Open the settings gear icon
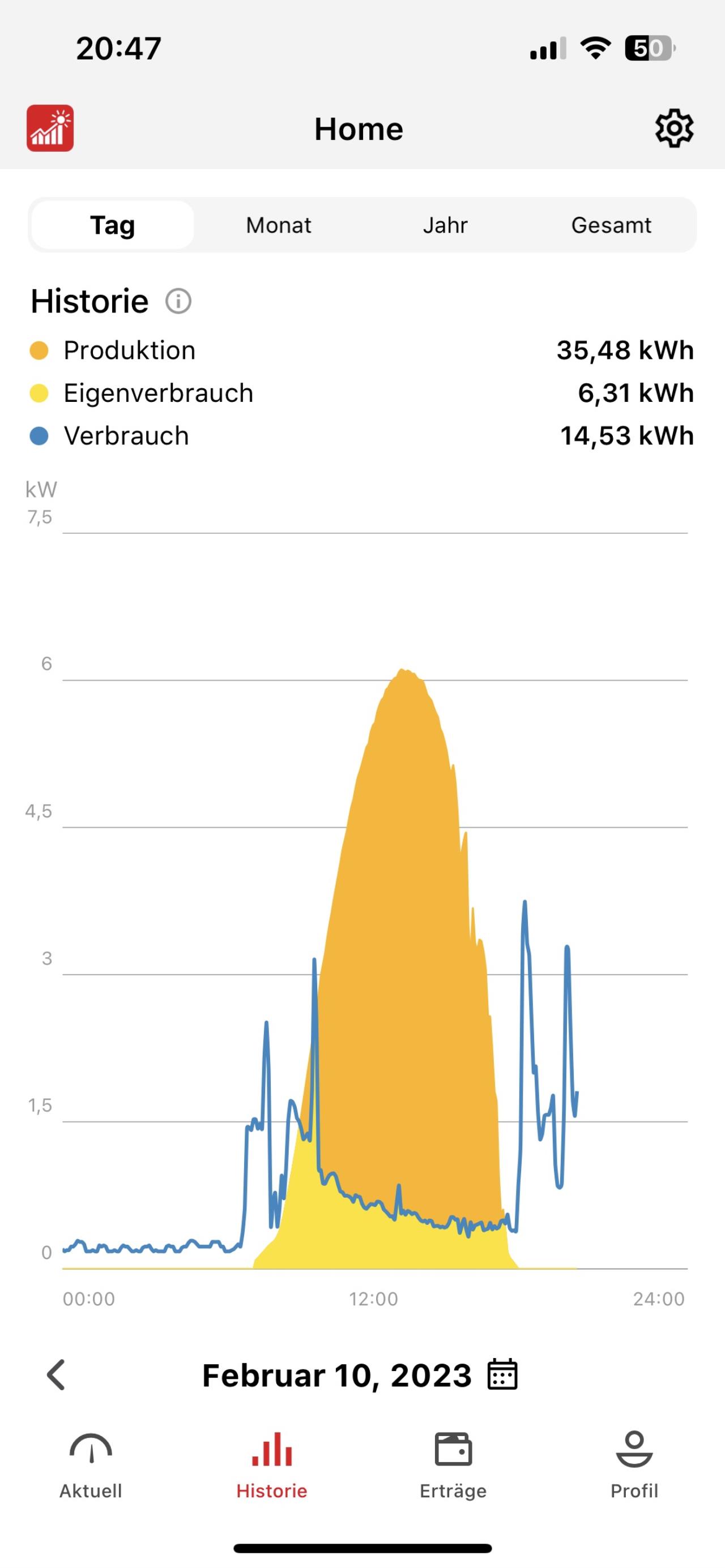 674,128
